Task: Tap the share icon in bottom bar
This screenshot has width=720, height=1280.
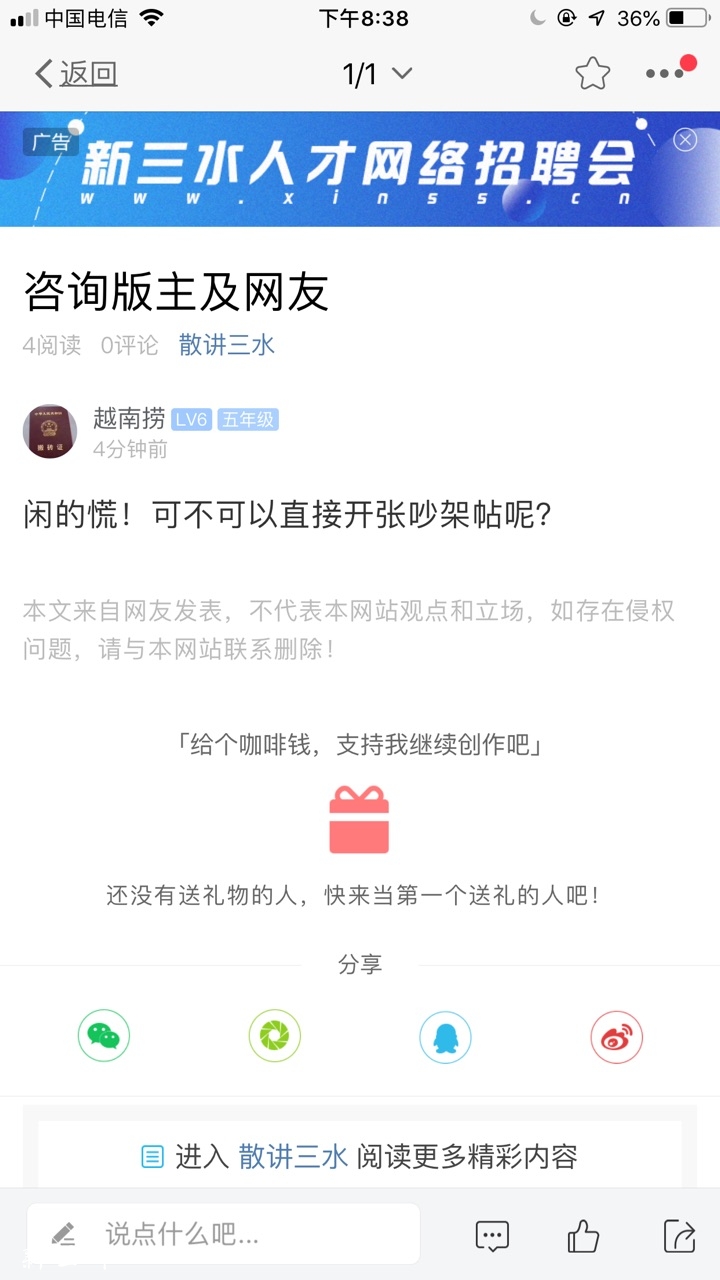Action: click(679, 1236)
